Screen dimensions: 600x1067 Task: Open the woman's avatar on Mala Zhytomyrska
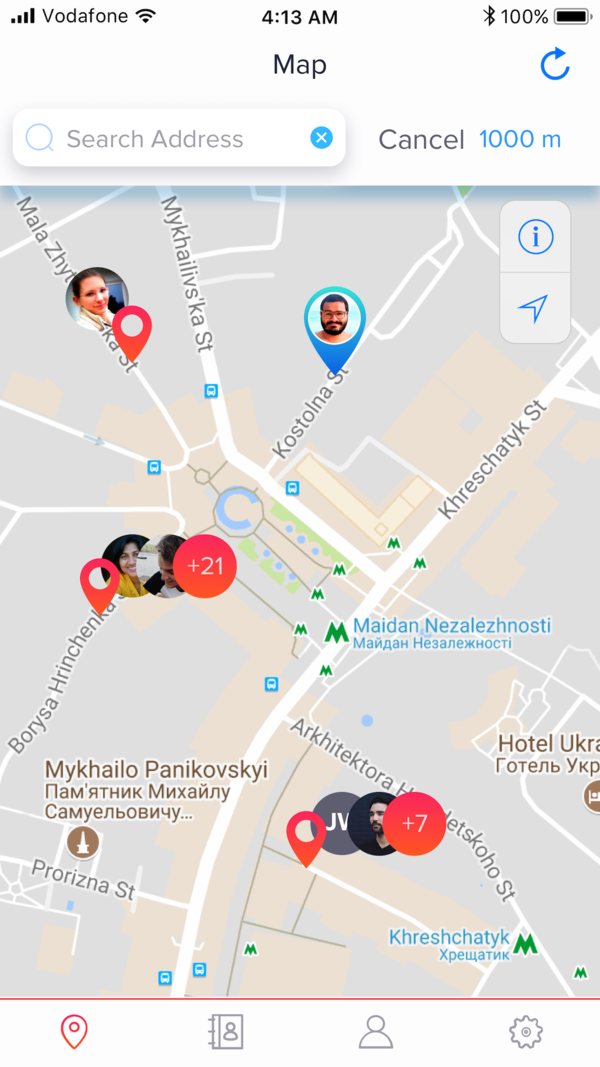tap(97, 299)
